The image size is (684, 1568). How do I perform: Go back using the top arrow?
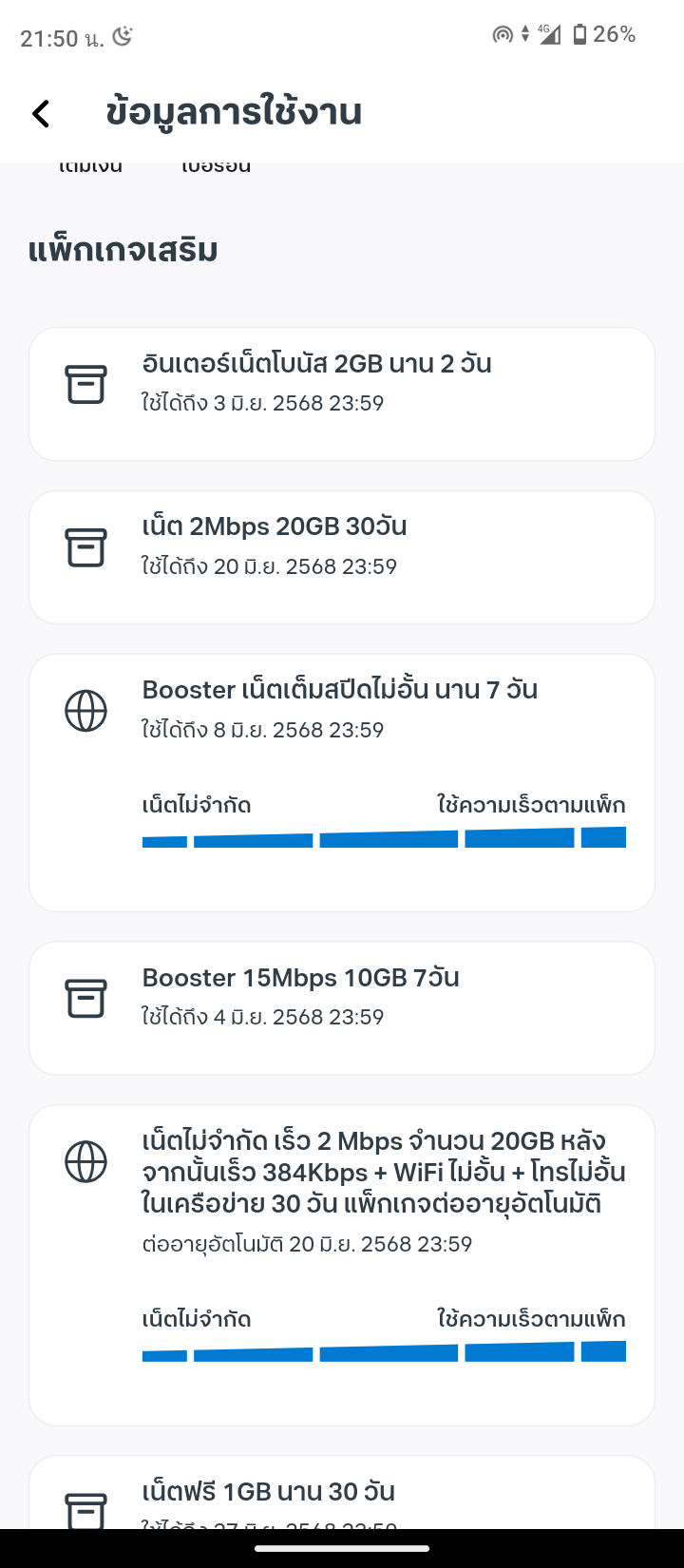click(41, 113)
